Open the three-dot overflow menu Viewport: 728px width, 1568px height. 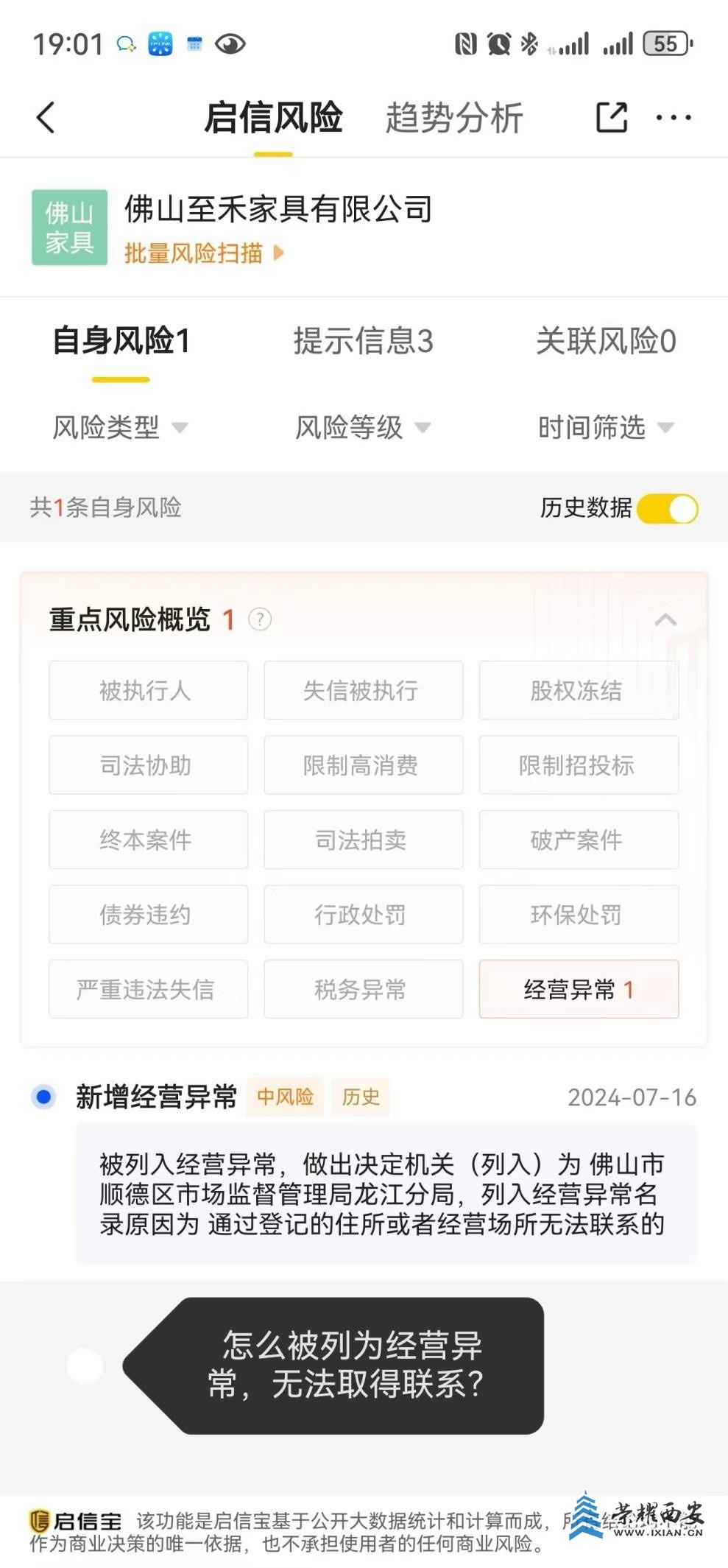[674, 117]
